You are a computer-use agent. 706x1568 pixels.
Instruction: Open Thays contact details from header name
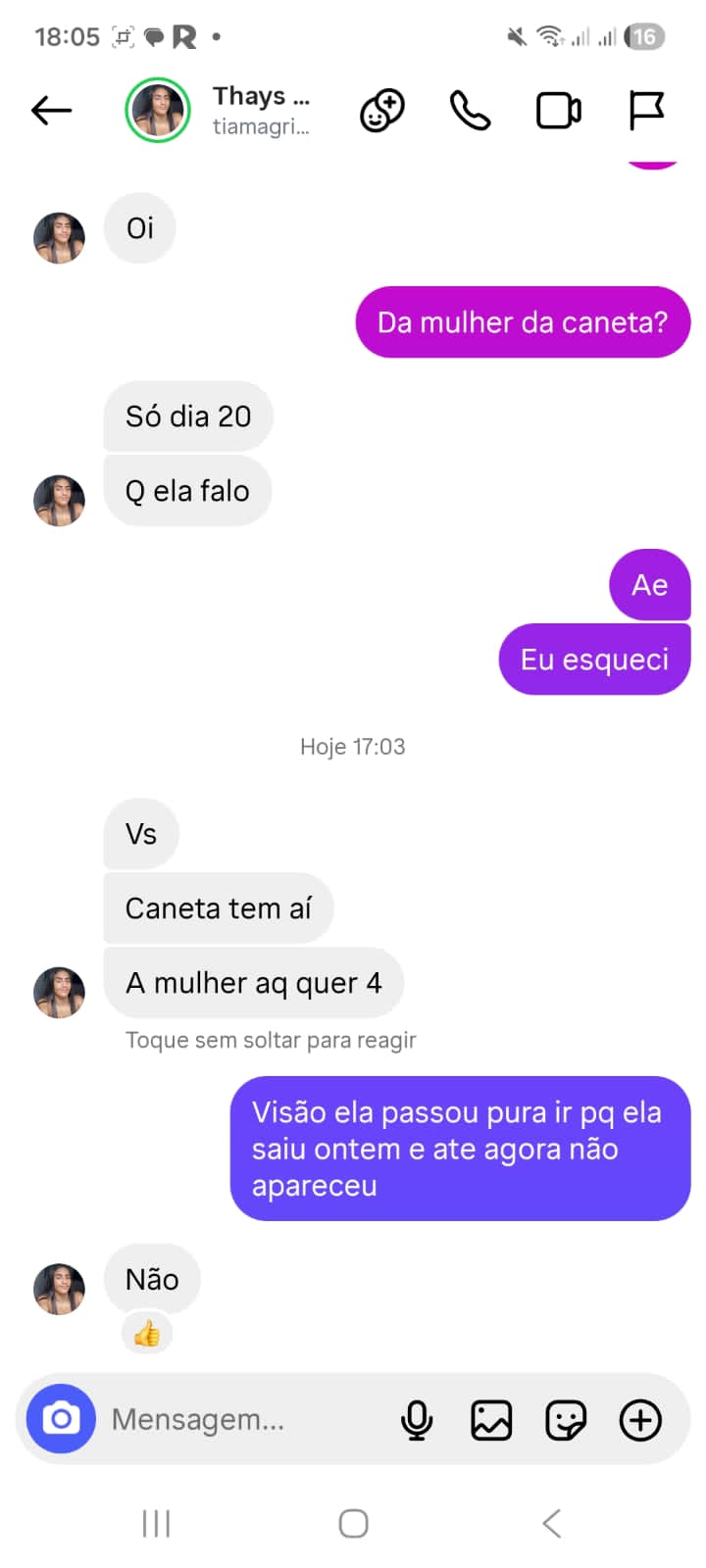point(261,109)
